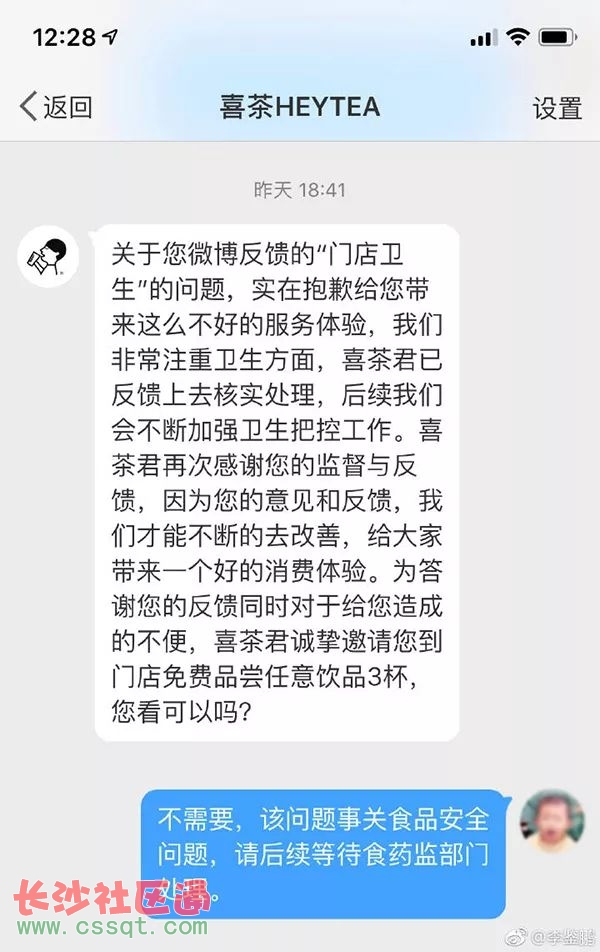Viewport: 600px width, 952px height.
Task: Go back using 返回 button
Action: point(56,108)
